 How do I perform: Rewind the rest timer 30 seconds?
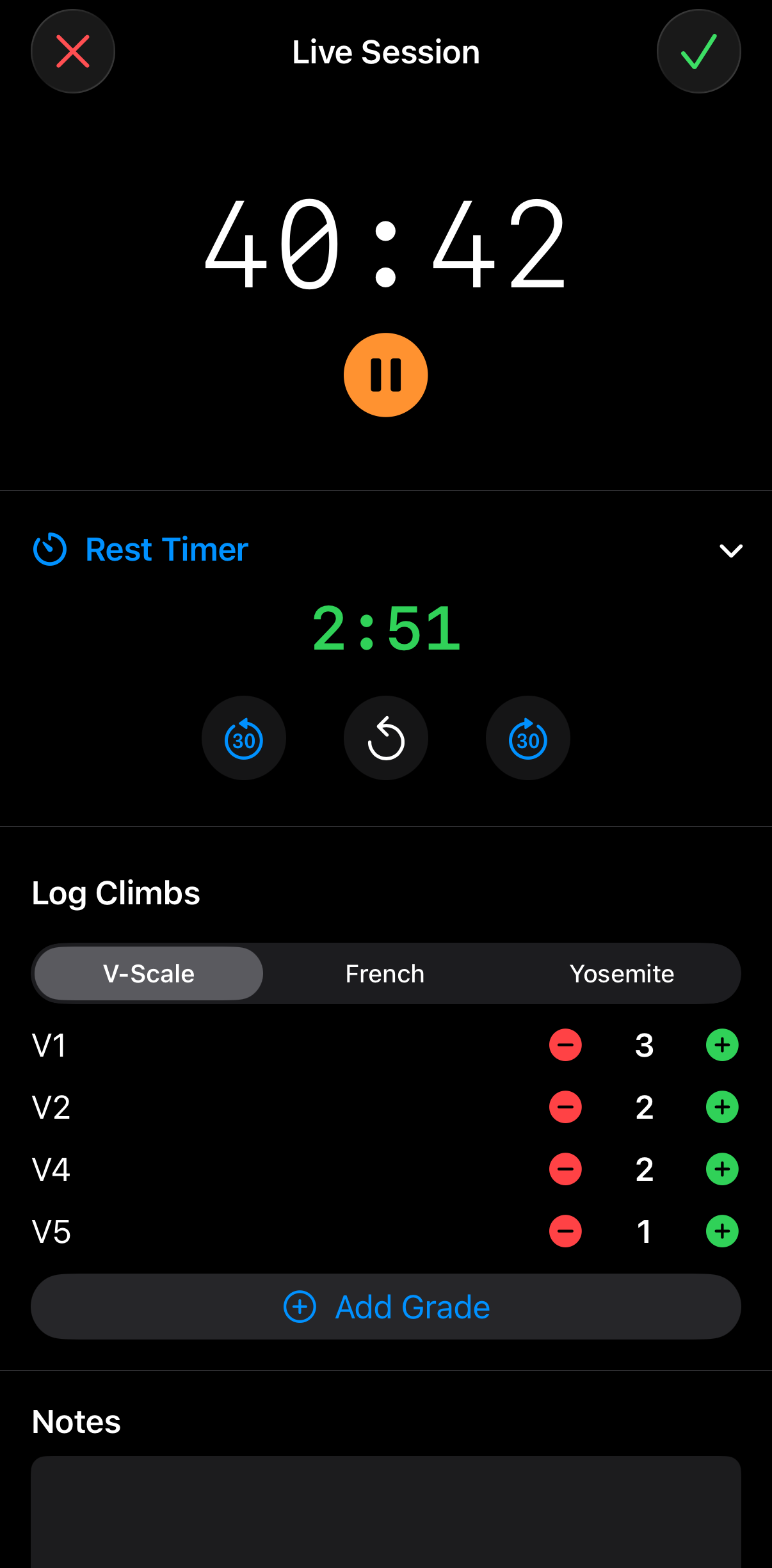pos(243,737)
